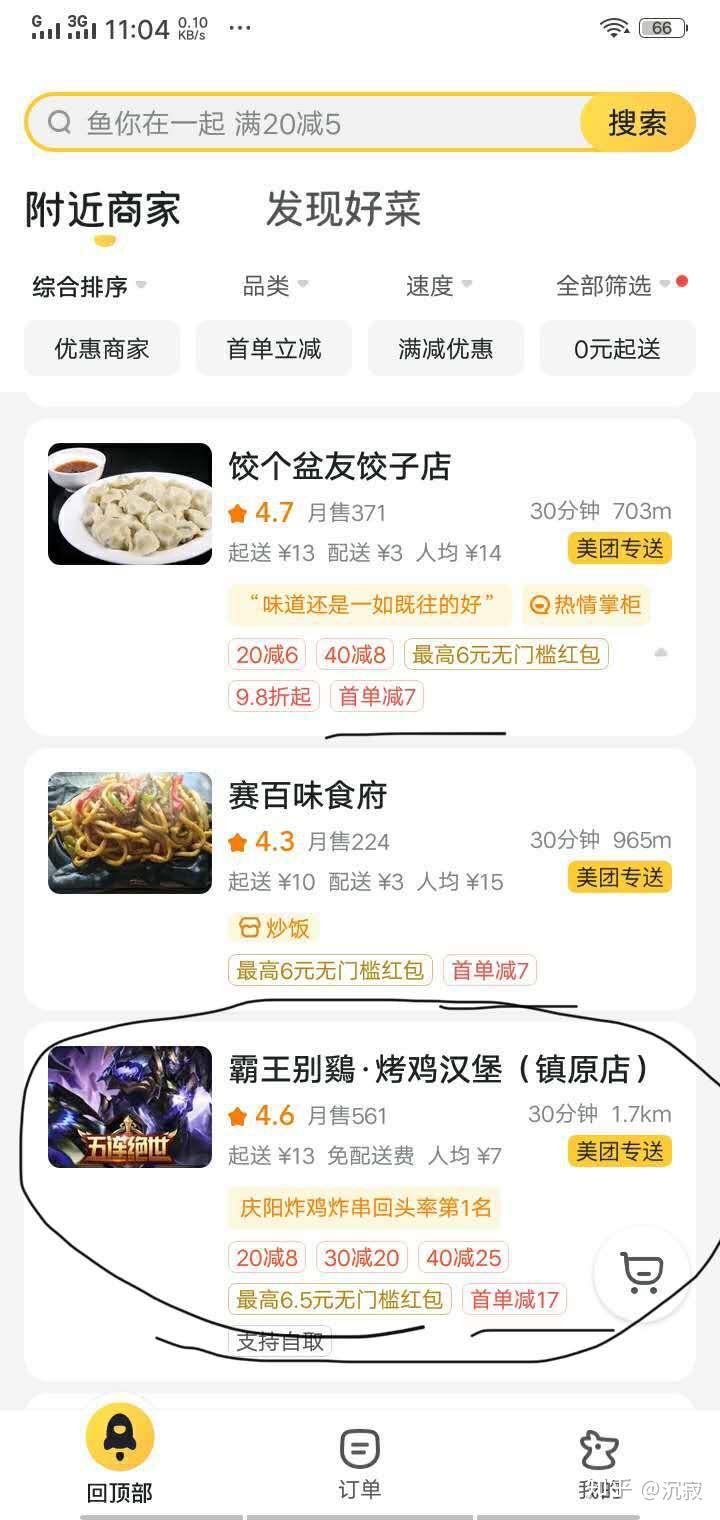Tap the yellow 搜索 button
The width and height of the screenshot is (720, 1520).
click(637, 123)
